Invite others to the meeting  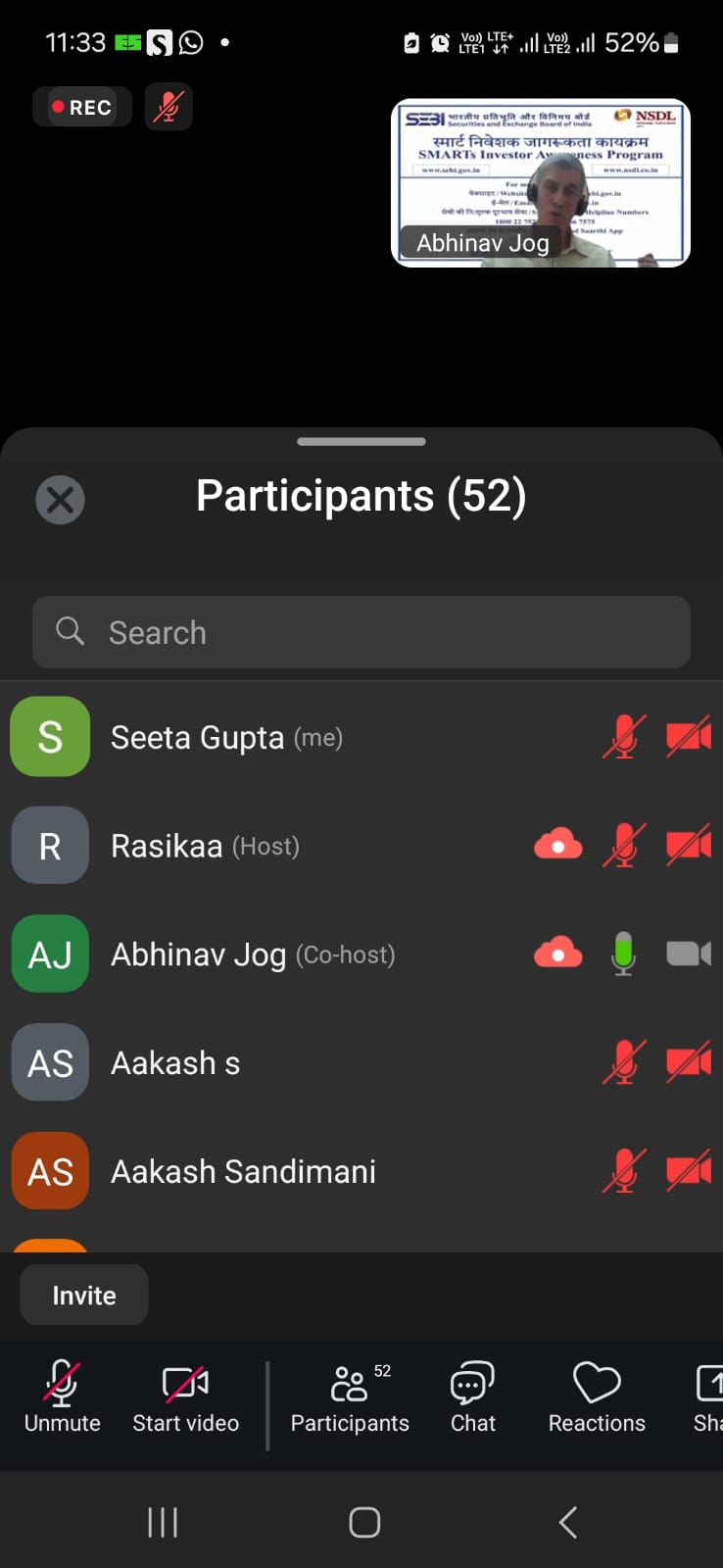tap(84, 1296)
